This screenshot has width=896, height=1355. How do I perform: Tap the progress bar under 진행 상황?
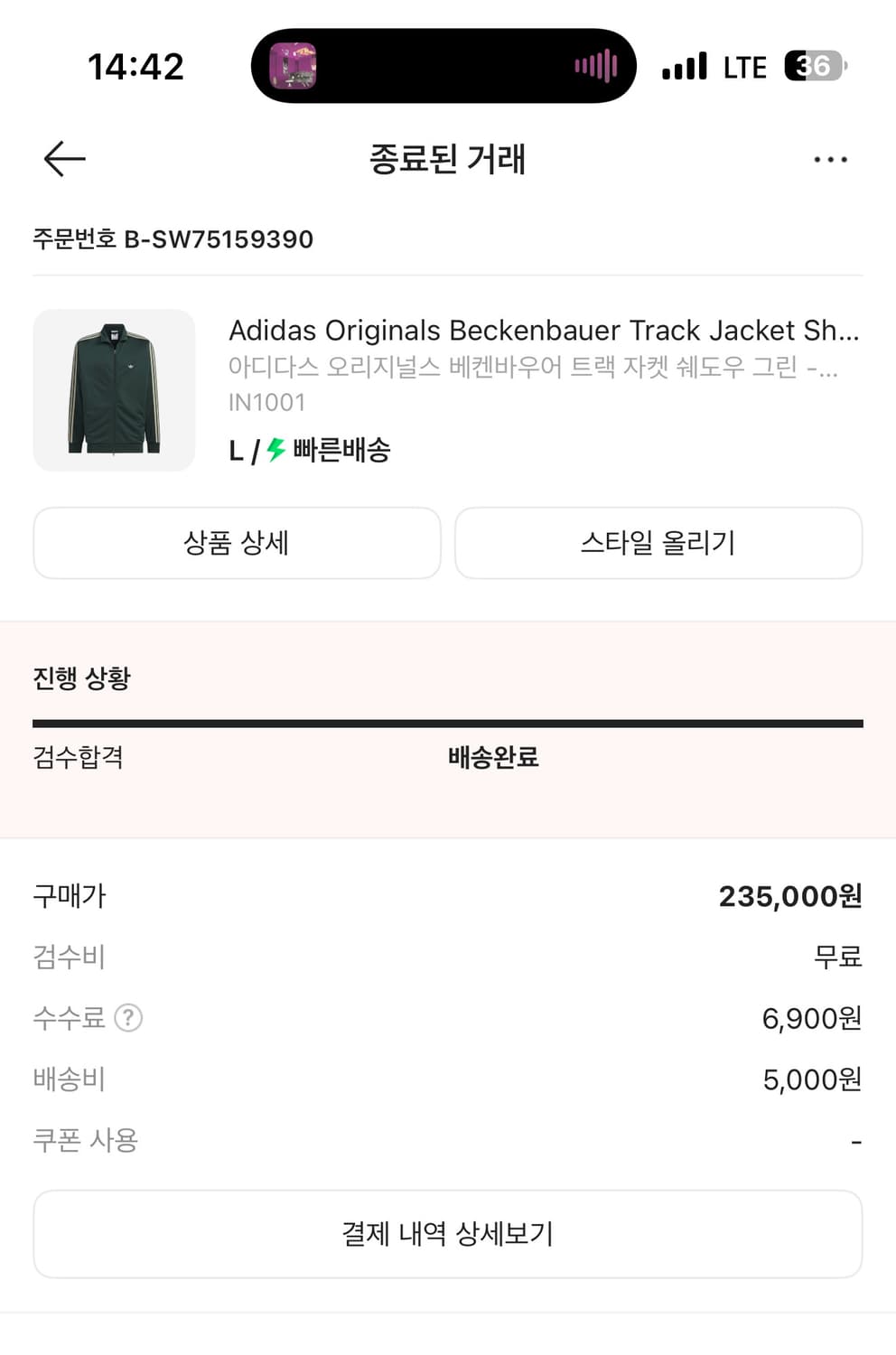coord(448,722)
